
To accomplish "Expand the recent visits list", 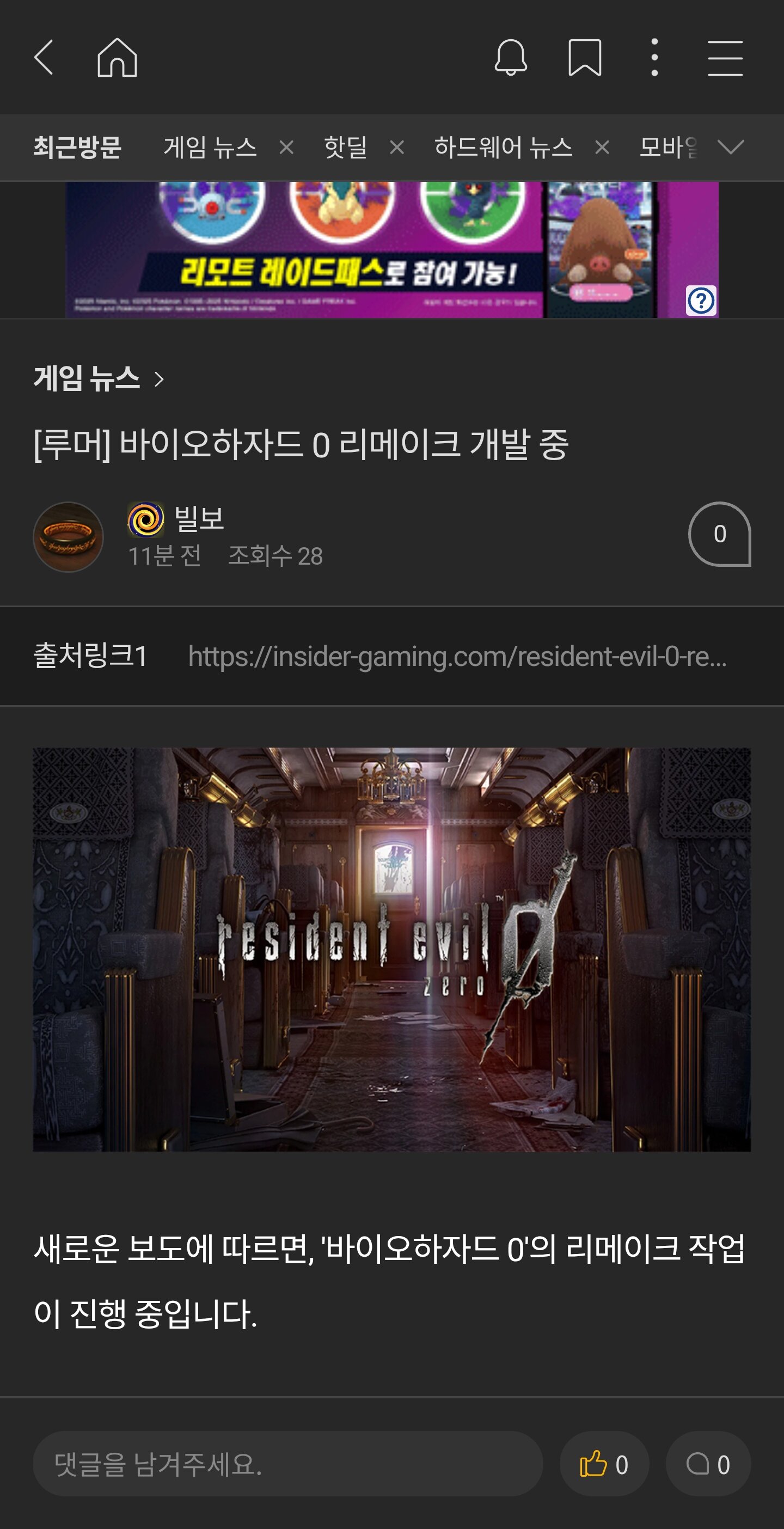I will click(x=731, y=147).
